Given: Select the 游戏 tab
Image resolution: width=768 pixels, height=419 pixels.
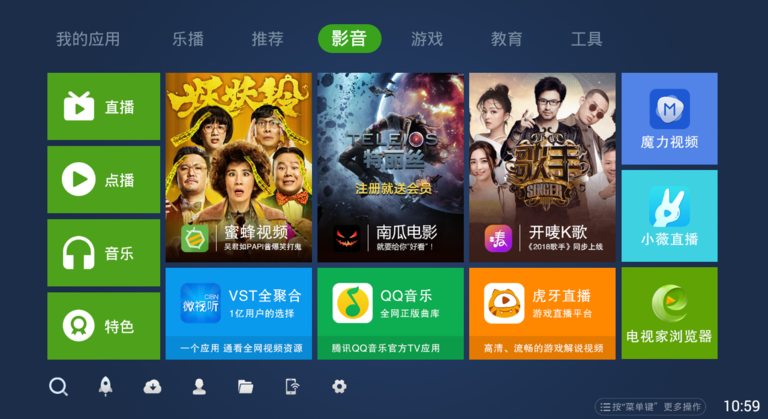Looking at the screenshot, I should [x=427, y=39].
